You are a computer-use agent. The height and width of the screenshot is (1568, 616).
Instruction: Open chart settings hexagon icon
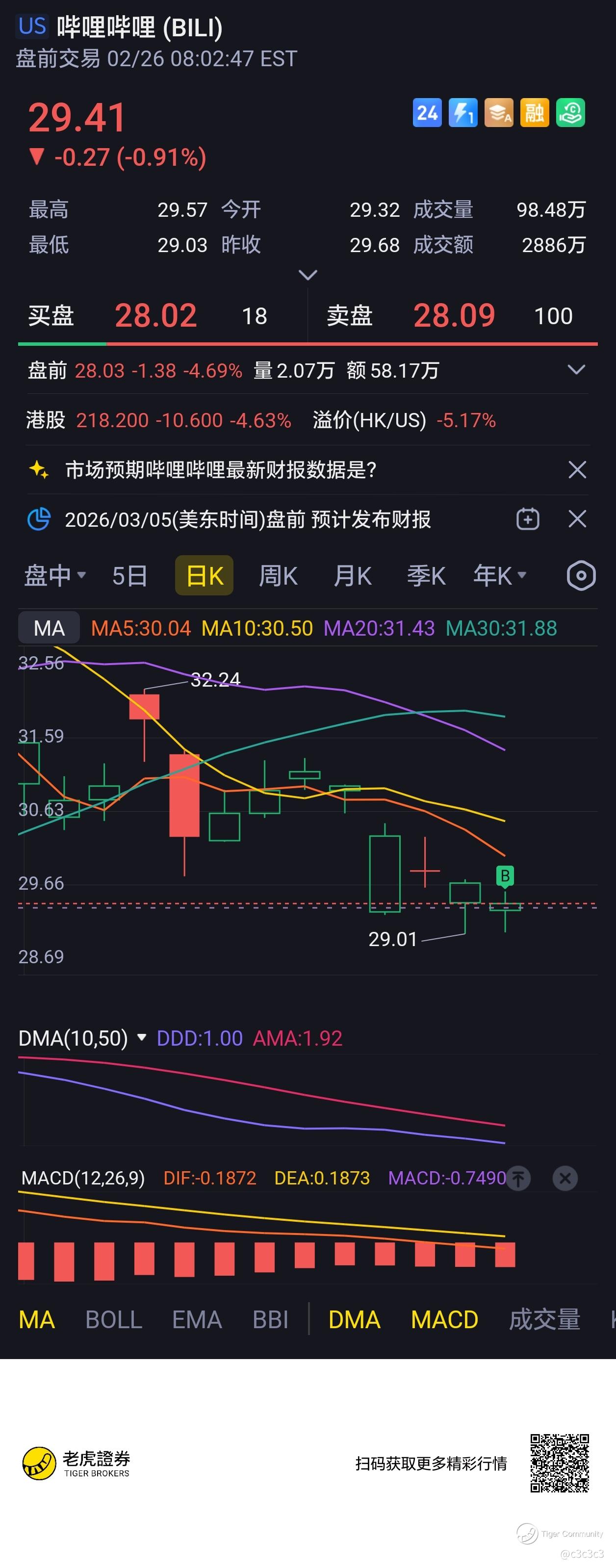click(x=581, y=576)
